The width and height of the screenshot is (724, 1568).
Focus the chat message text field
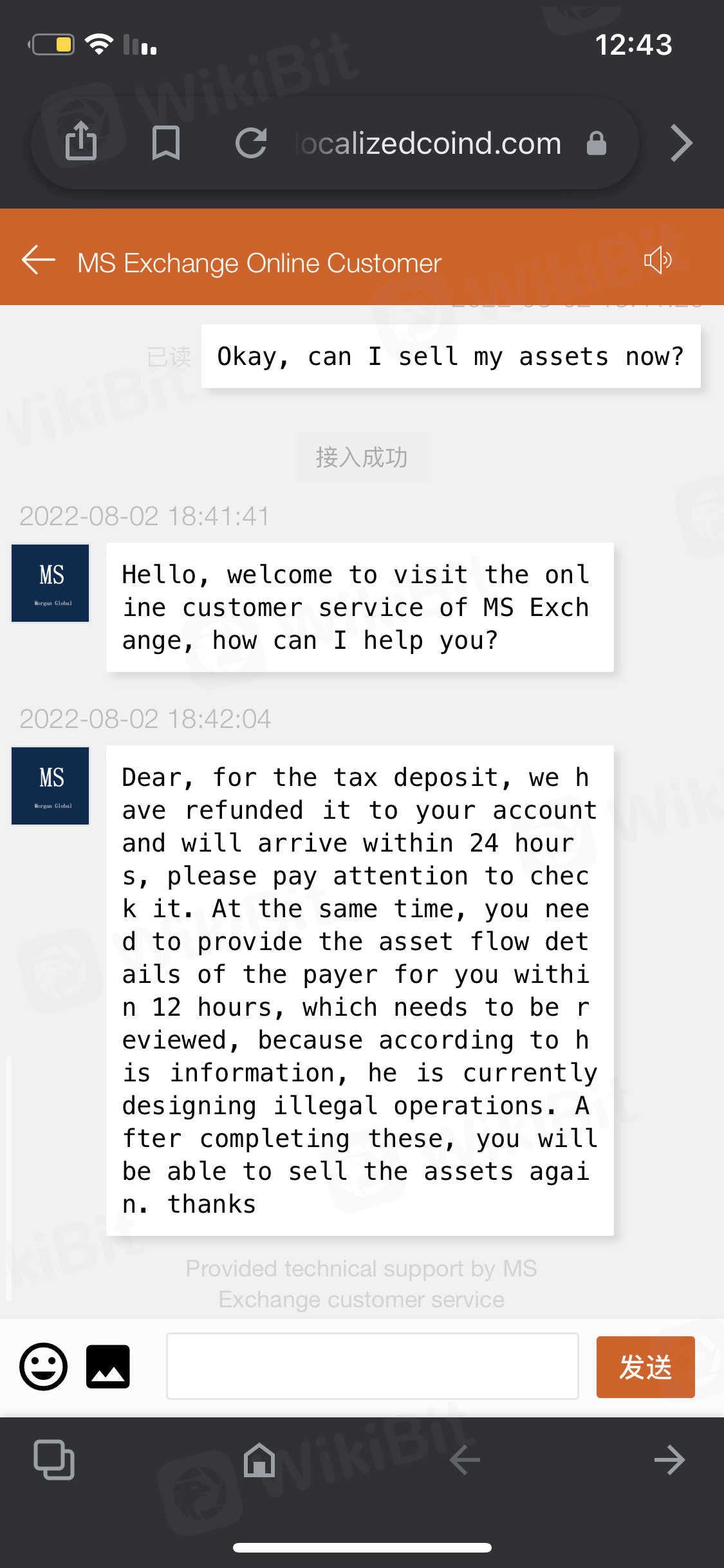pos(372,1366)
